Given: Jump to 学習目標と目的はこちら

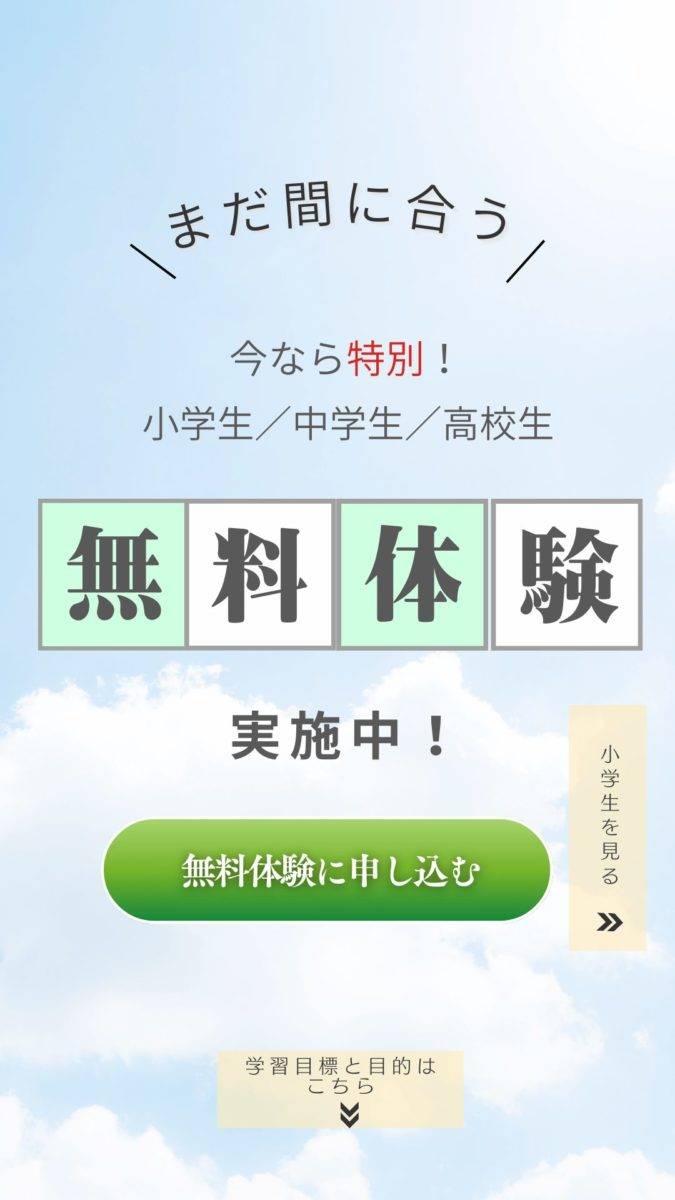Looking at the screenshot, I should [341, 1088].
